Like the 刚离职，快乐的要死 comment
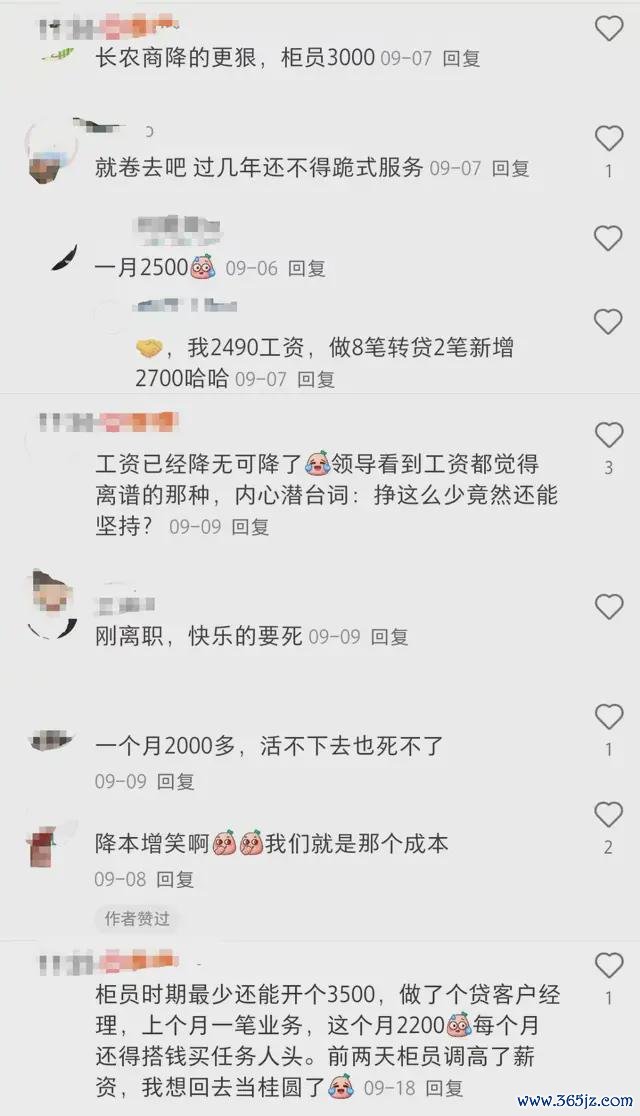 609,607
